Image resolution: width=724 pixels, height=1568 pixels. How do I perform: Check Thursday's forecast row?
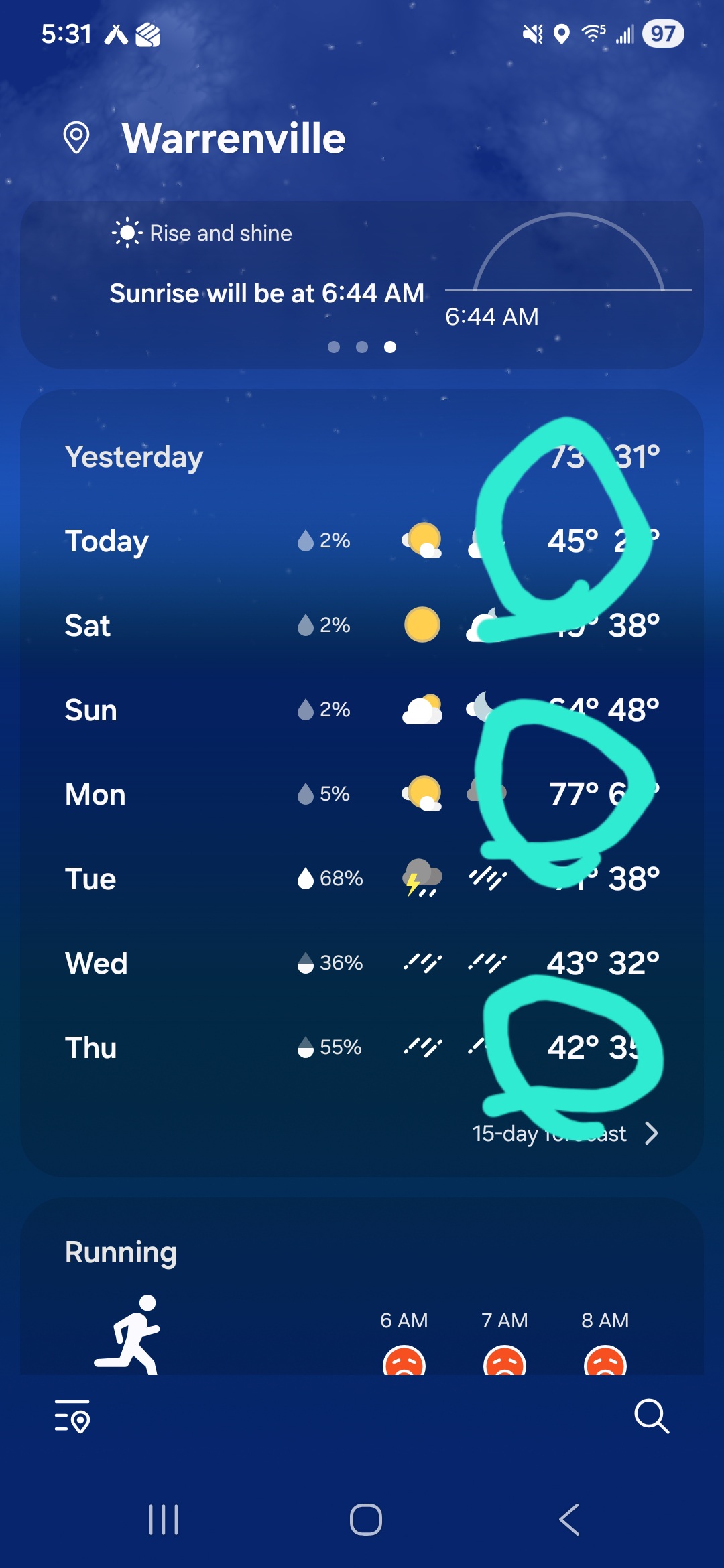(362, 1047)
